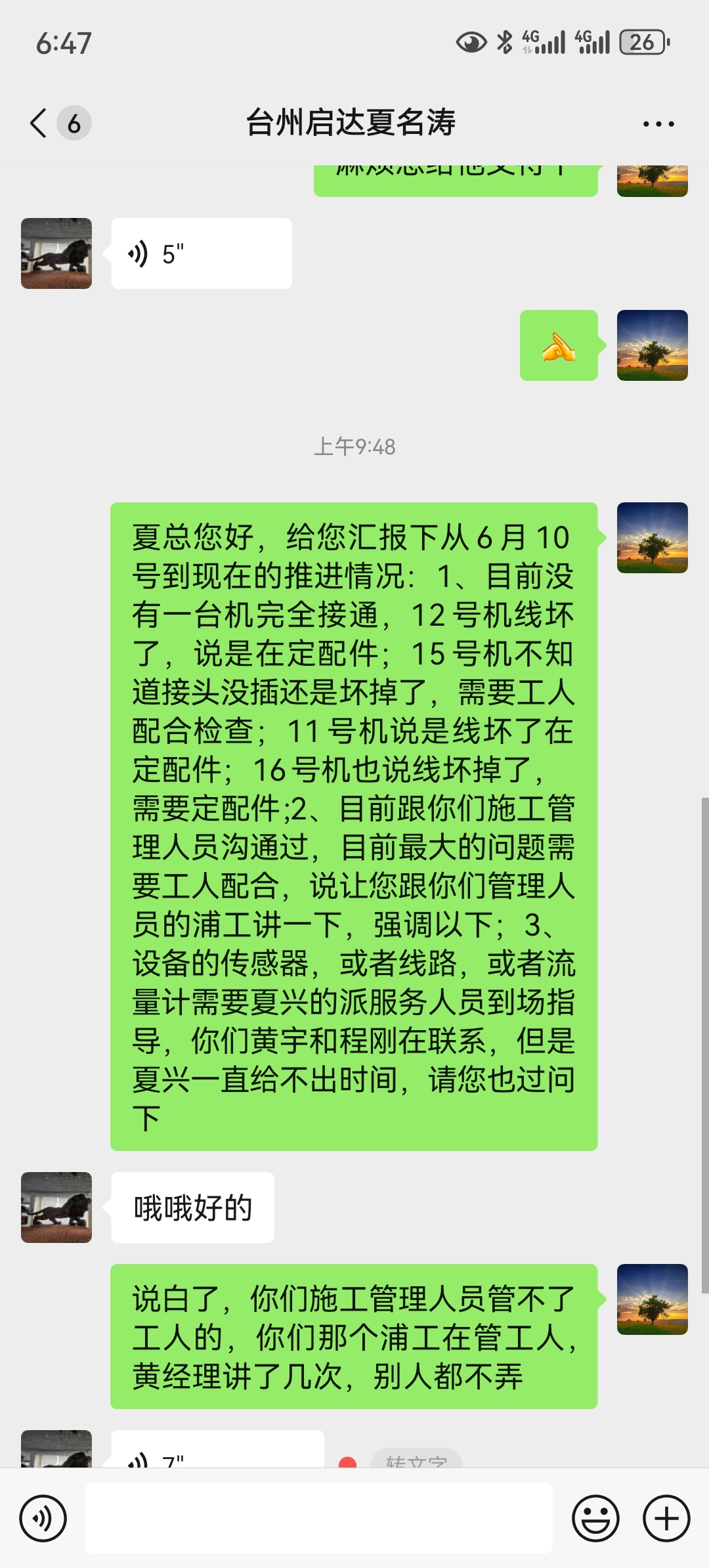Image resolution: width=709 pixels, height=1568 pixels.
Task: Open the contact's avatar beside 哦哦好的
Action: pyautogui.click(x=56, y=1208)
